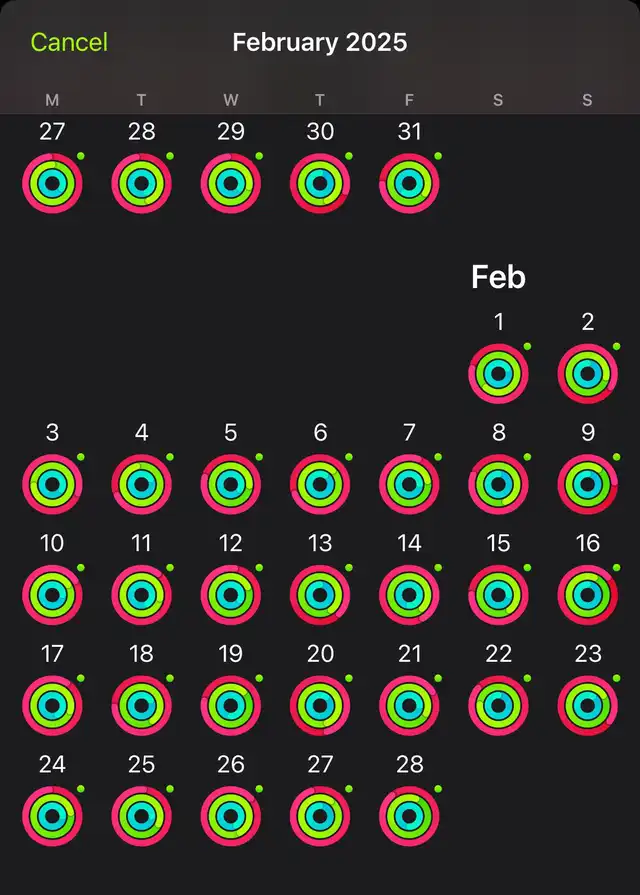Open activity rings for January 27

pos(52,184)
